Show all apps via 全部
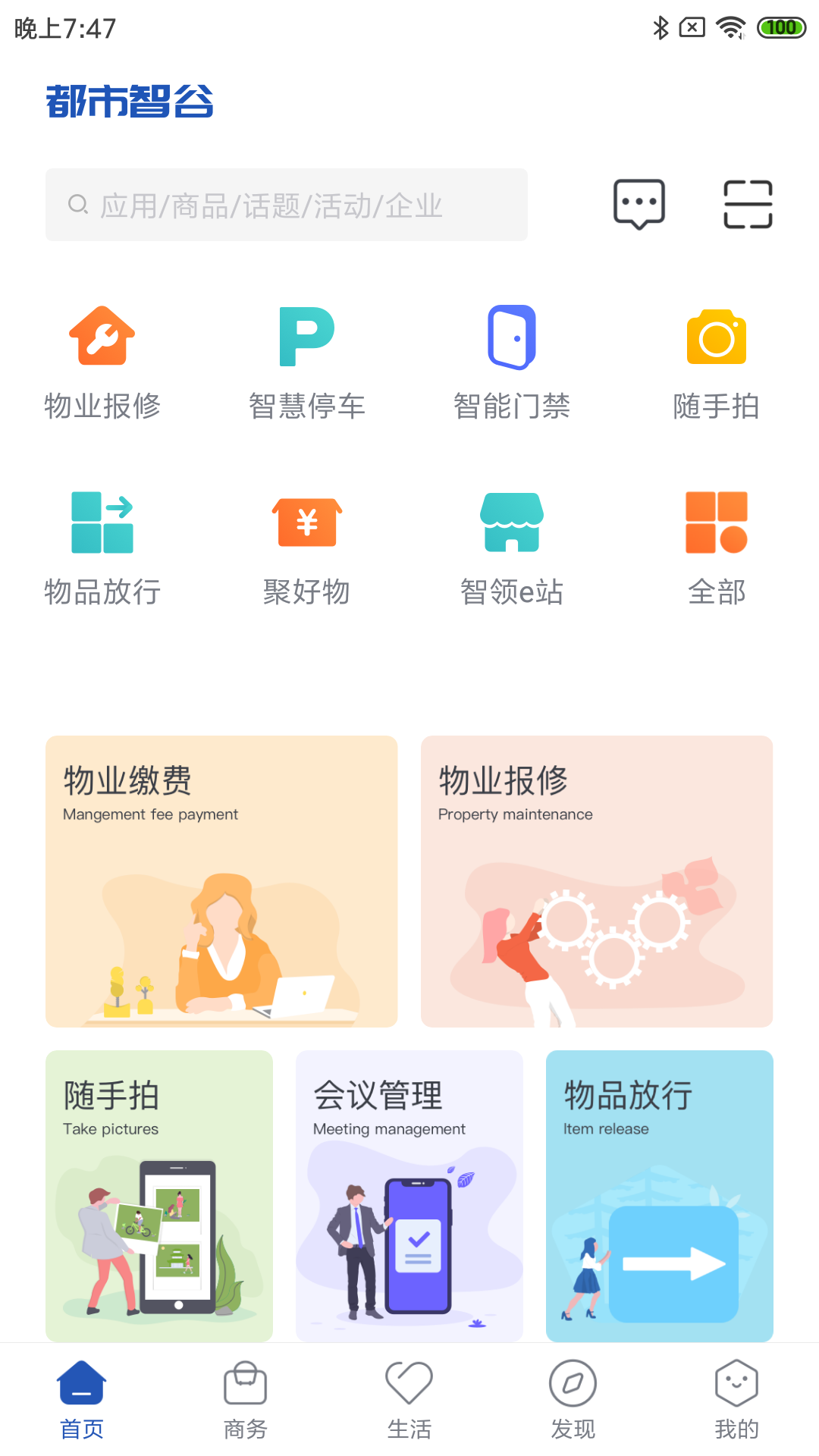The width and height of the screenshot is (819, 1456). point(717,549)
